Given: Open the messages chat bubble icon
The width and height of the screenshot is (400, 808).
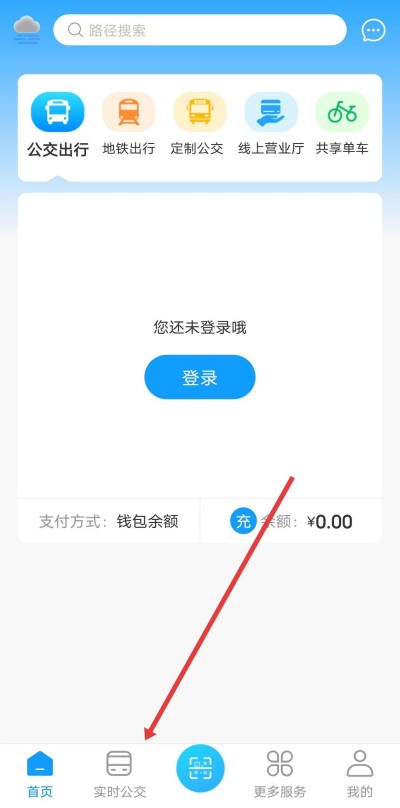Looking at the screenshot, I should coord(373,30).
